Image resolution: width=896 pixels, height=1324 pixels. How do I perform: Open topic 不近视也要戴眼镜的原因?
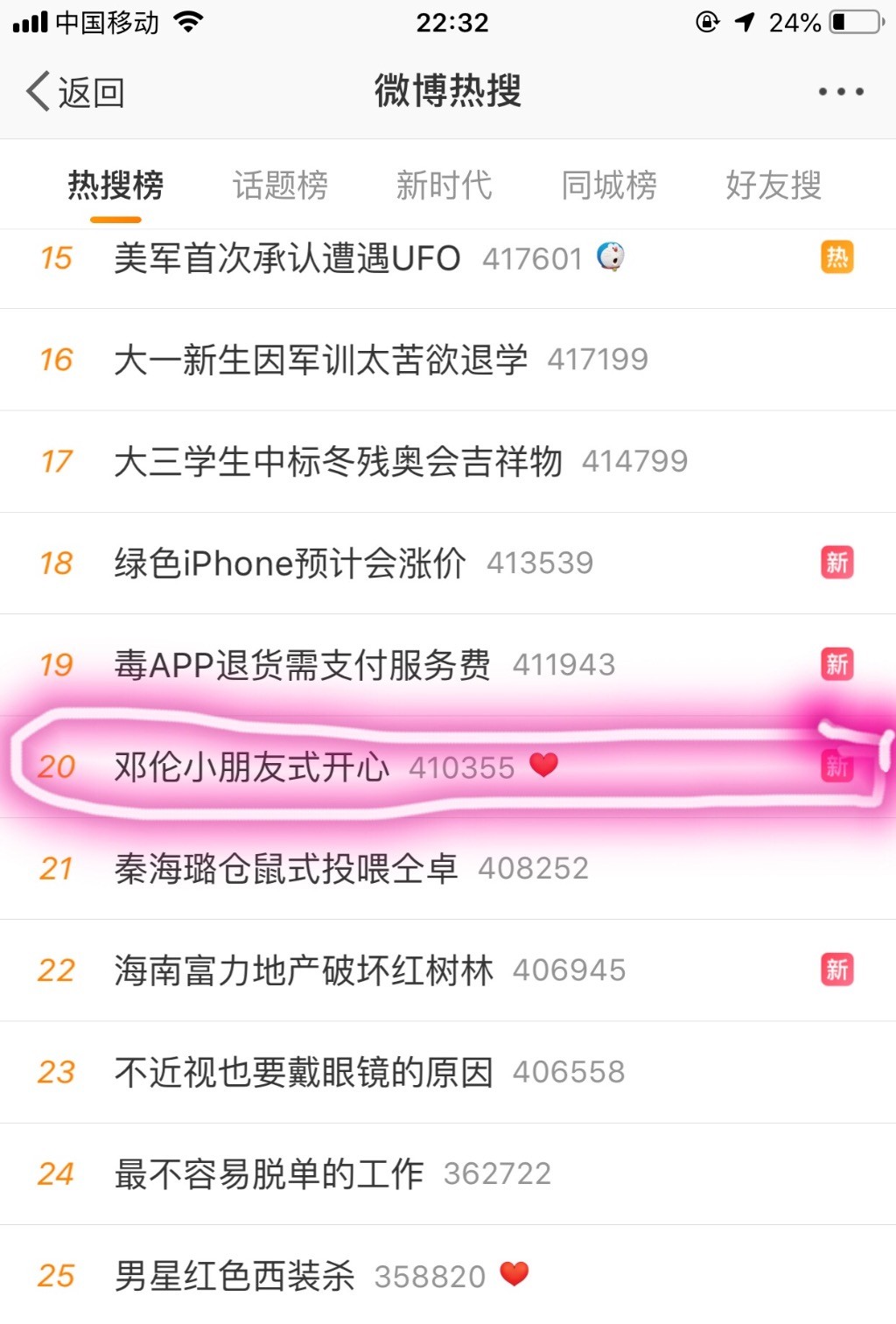(x=304, y=1072)
